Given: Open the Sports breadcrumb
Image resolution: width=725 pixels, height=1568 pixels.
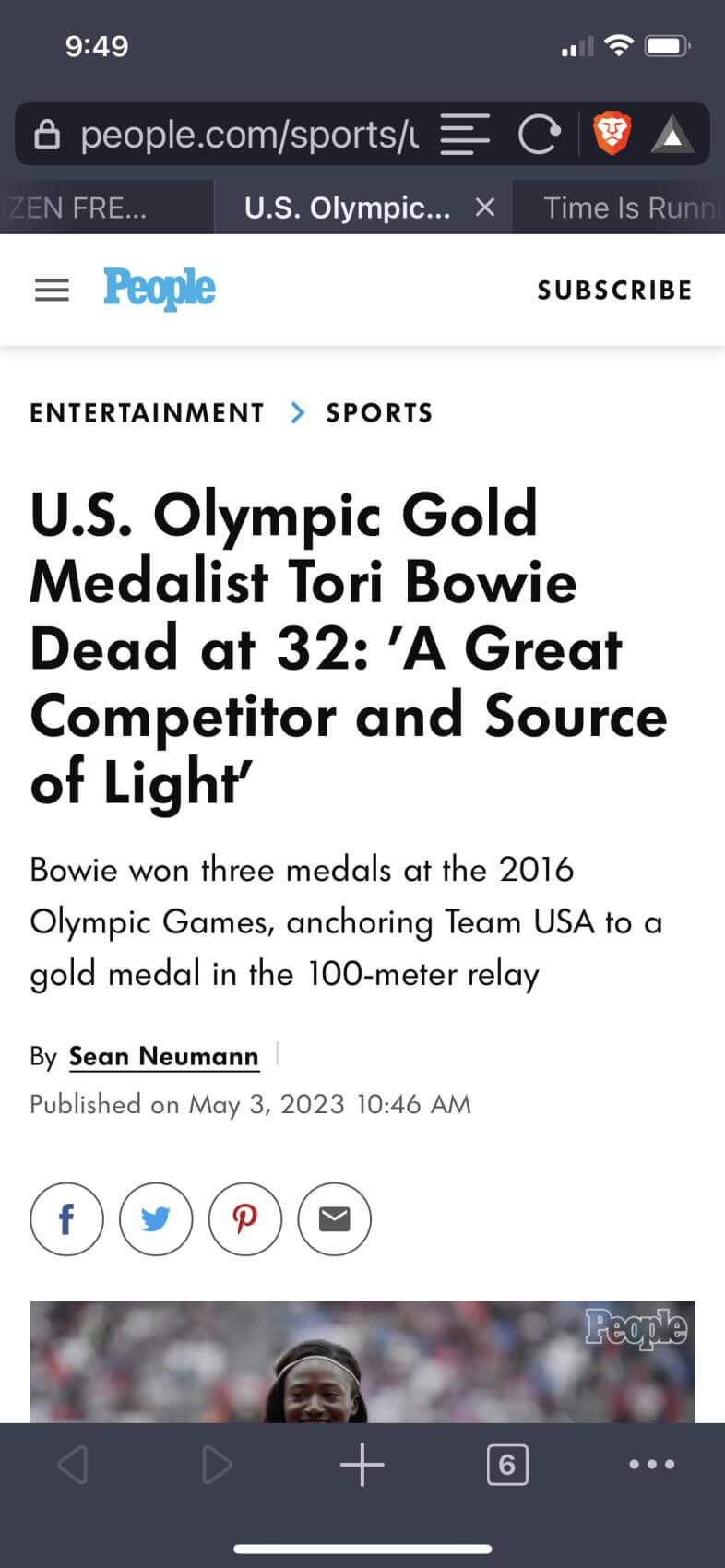Looking at the screenshot, I should (x=379, y=412).
